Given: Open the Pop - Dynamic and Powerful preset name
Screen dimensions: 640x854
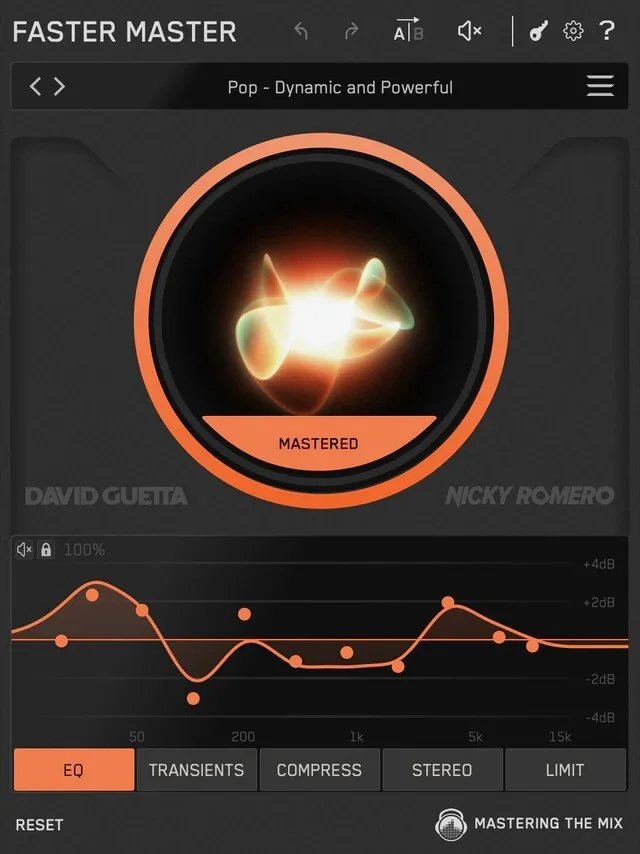Looking at the screenshot, I should [340, 87].
